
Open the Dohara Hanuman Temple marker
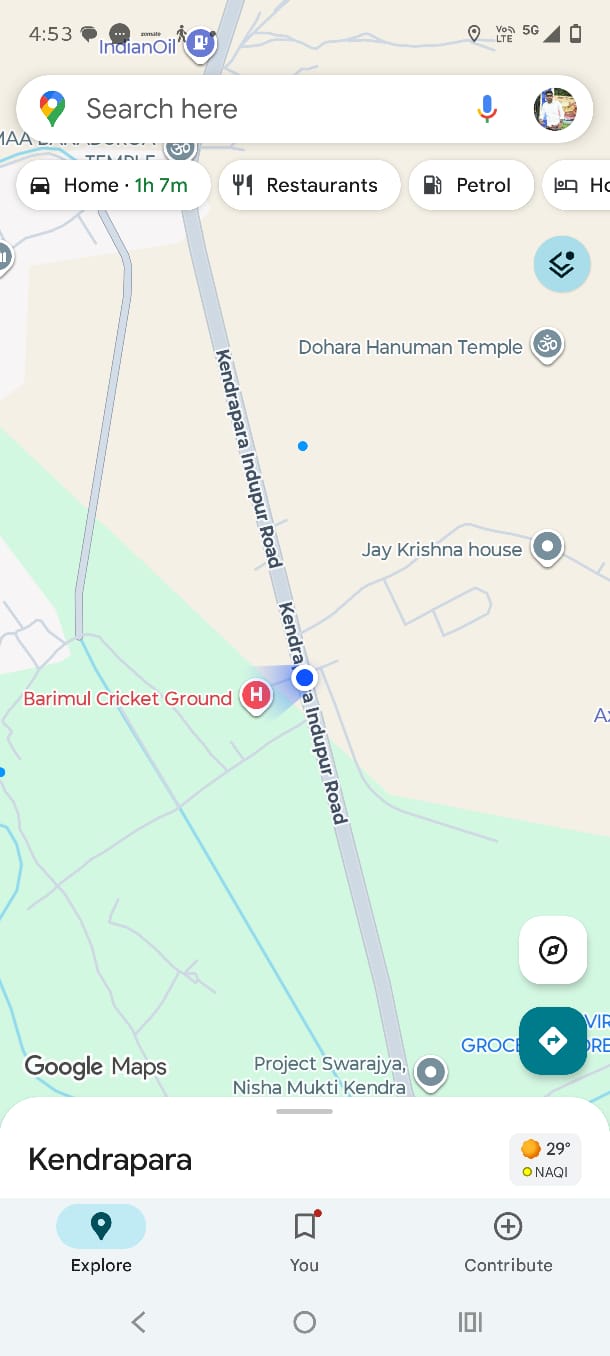click(547, 345)
